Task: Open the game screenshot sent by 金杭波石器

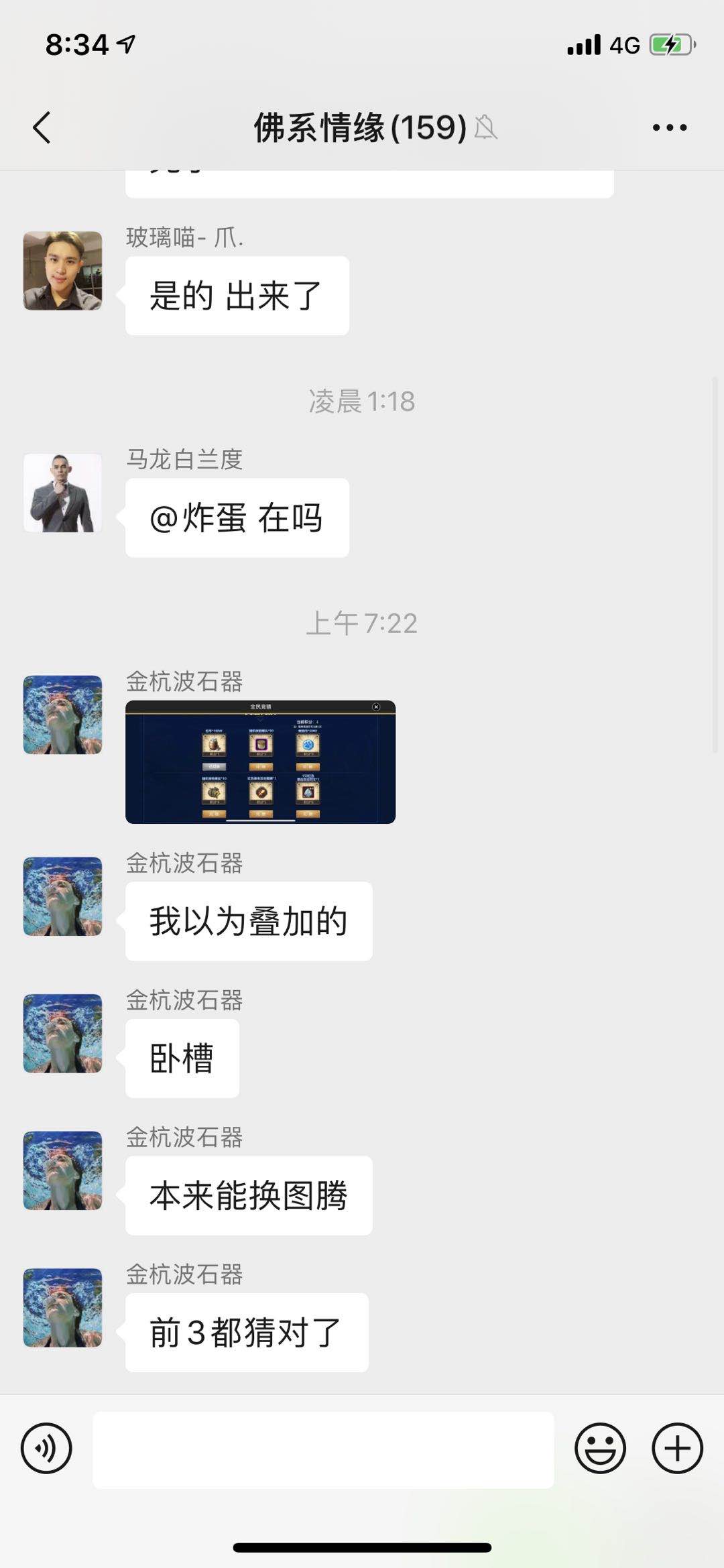Action: (x=260, y=762)
